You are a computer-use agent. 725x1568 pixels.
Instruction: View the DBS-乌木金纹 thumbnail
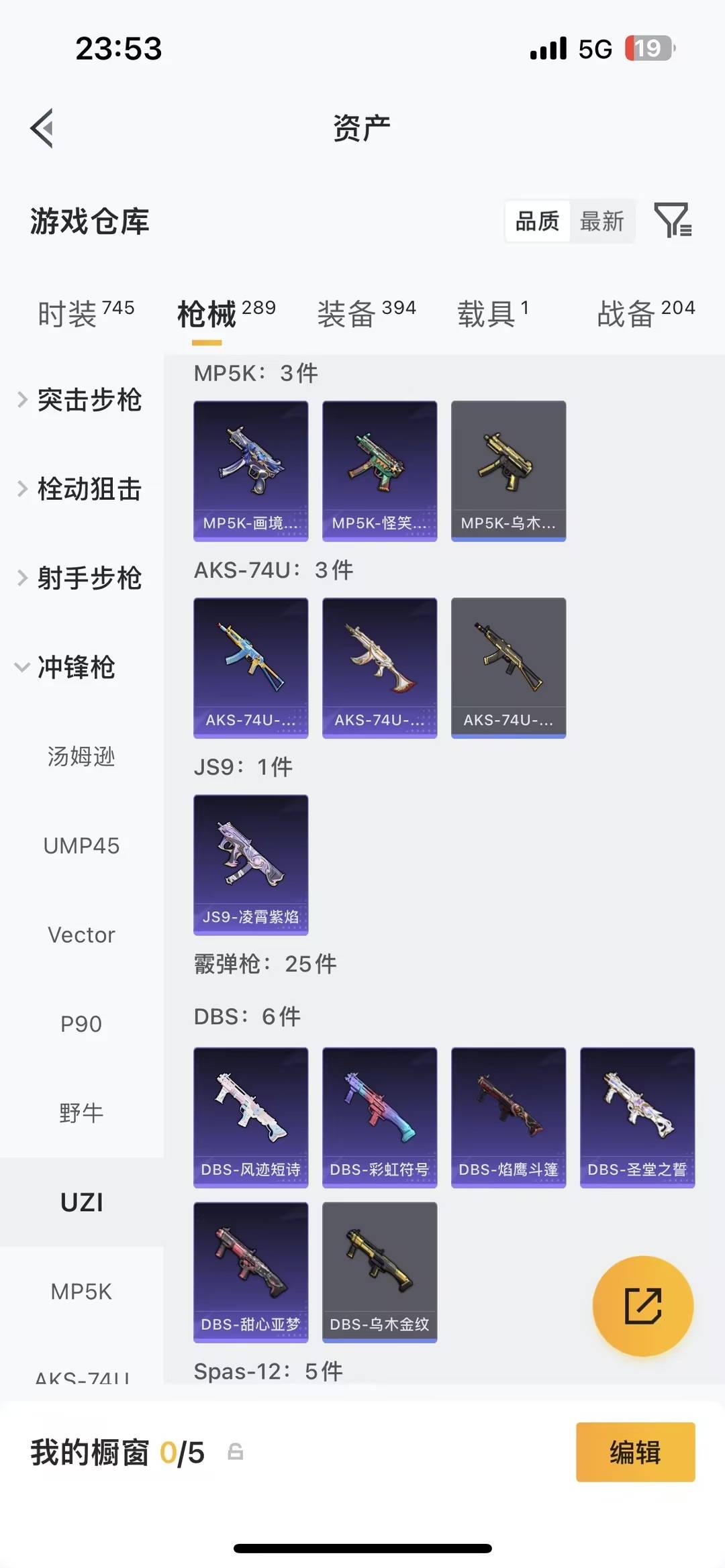(379, 1271)
